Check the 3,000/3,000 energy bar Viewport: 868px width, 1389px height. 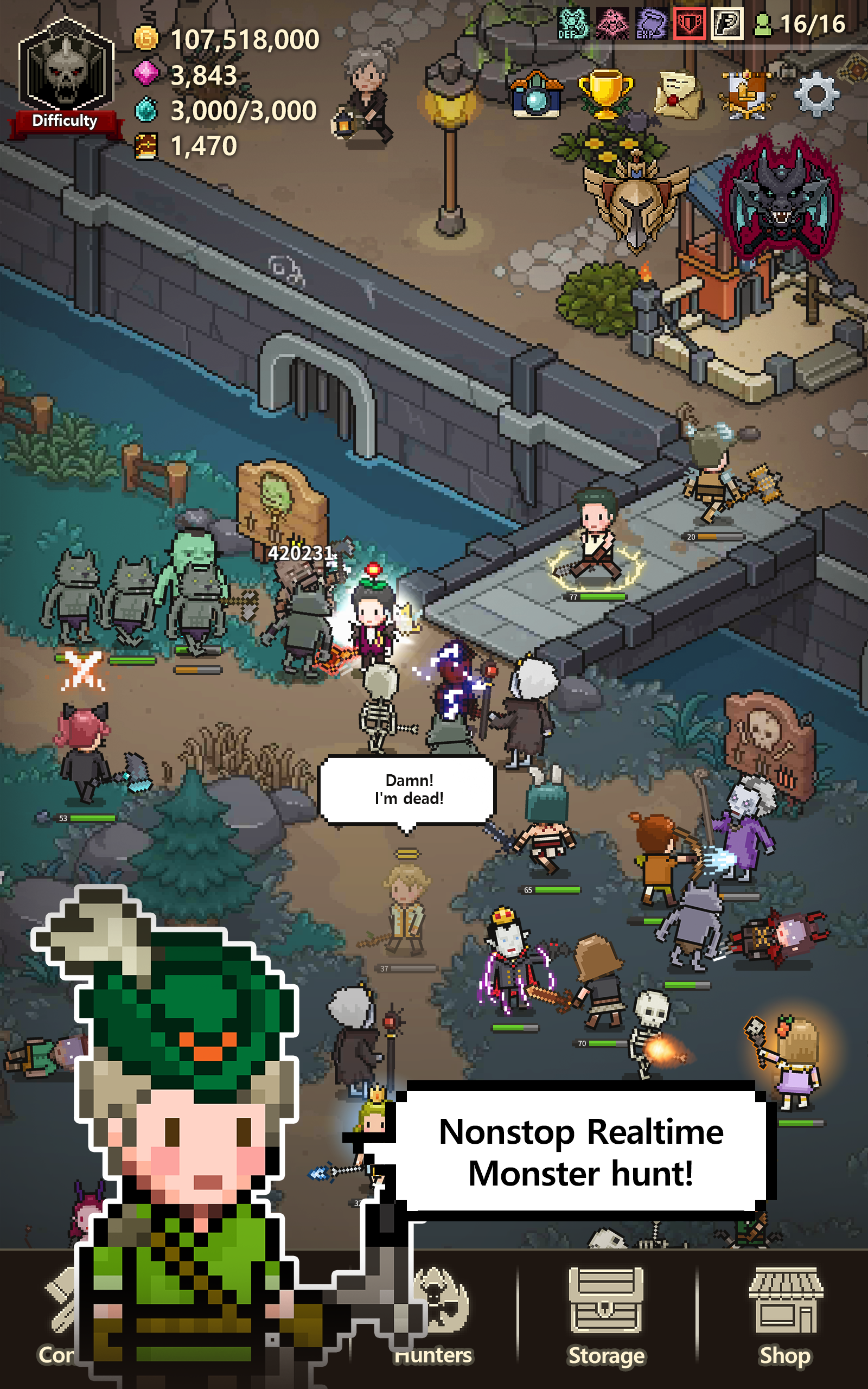(229, 110)
